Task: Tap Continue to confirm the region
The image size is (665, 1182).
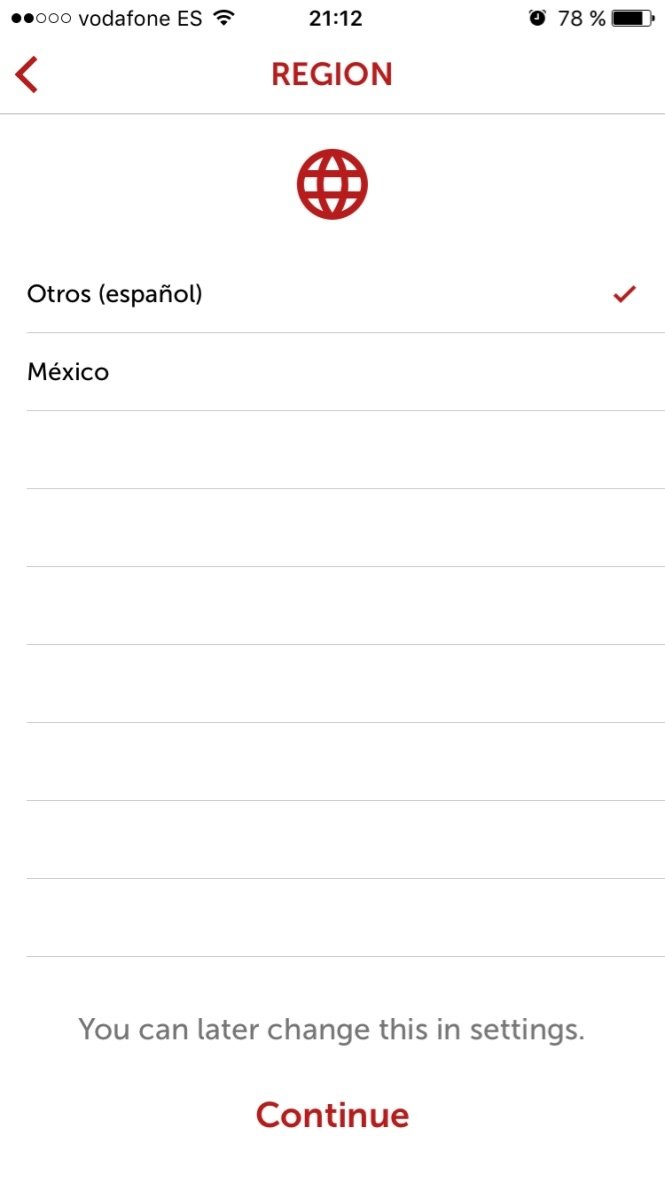Action: (x=332, y=1115)
